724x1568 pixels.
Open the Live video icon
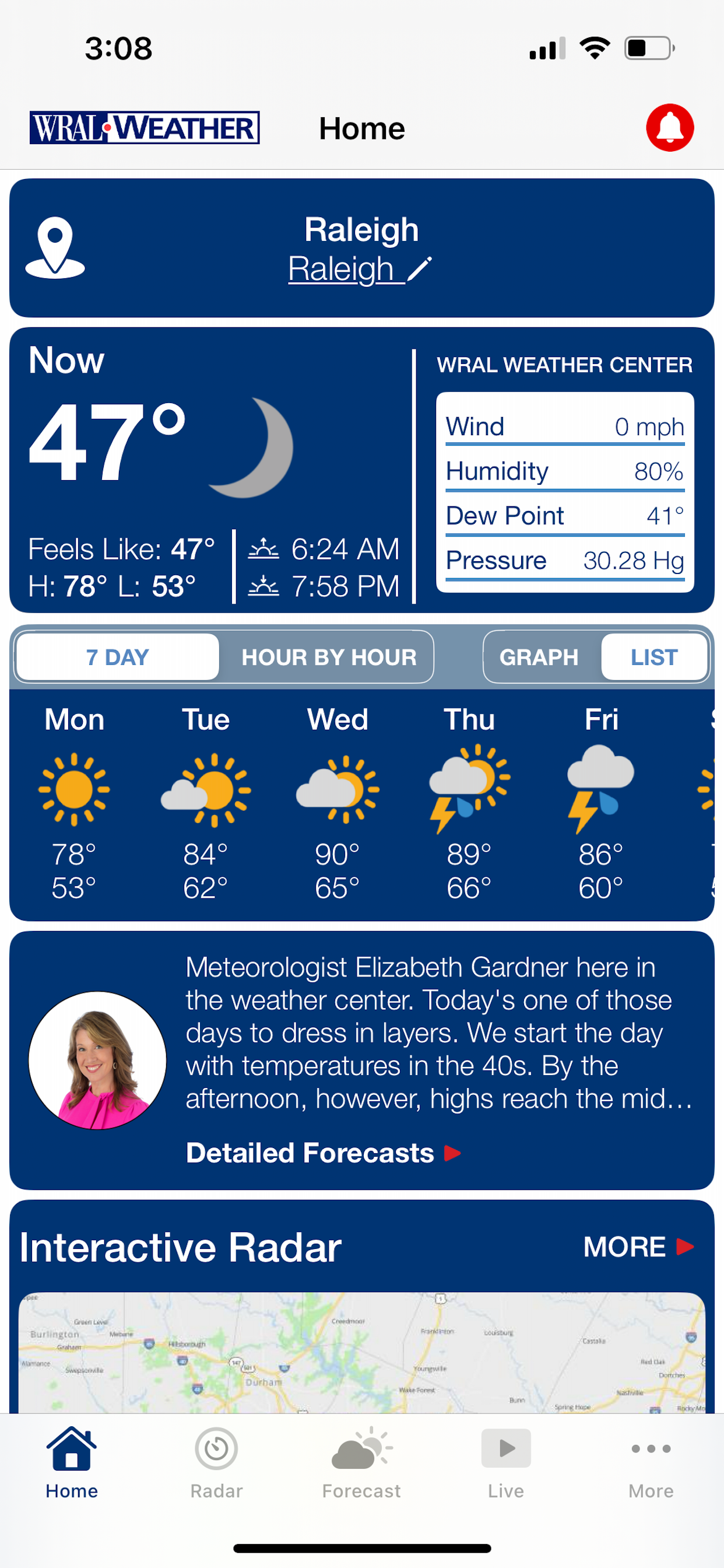[x=505, y=1448]
